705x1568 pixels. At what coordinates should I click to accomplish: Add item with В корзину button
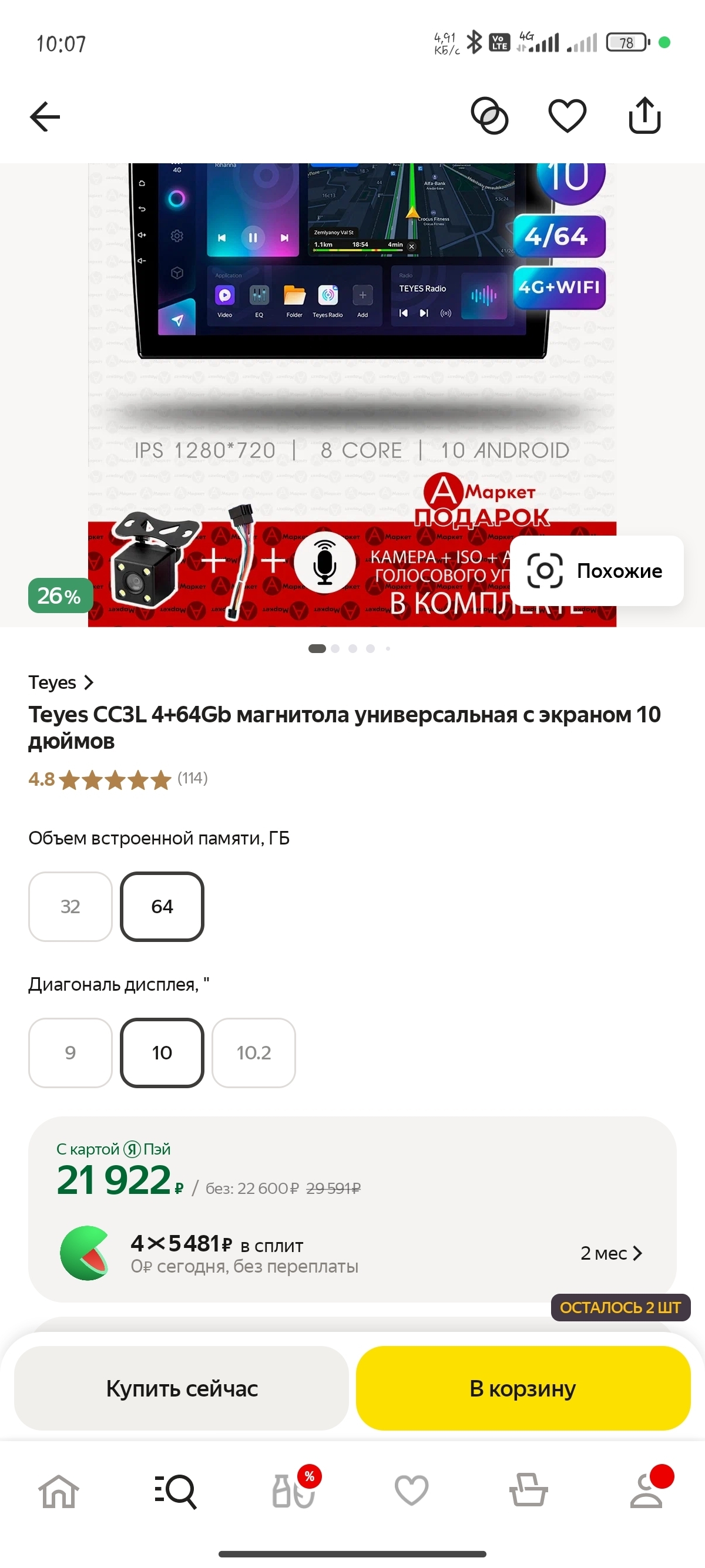coord(522,1388)
